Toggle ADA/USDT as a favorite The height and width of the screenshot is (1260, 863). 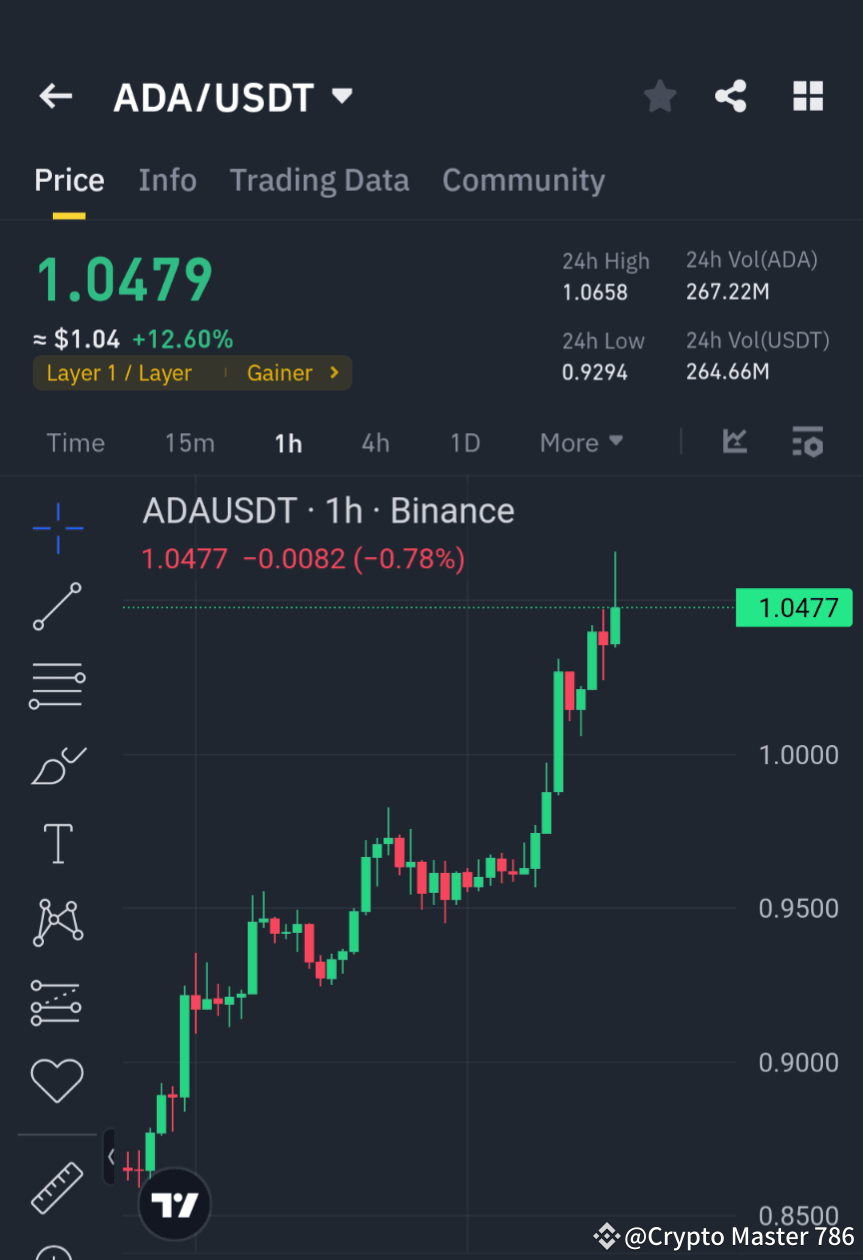point(659,96)
